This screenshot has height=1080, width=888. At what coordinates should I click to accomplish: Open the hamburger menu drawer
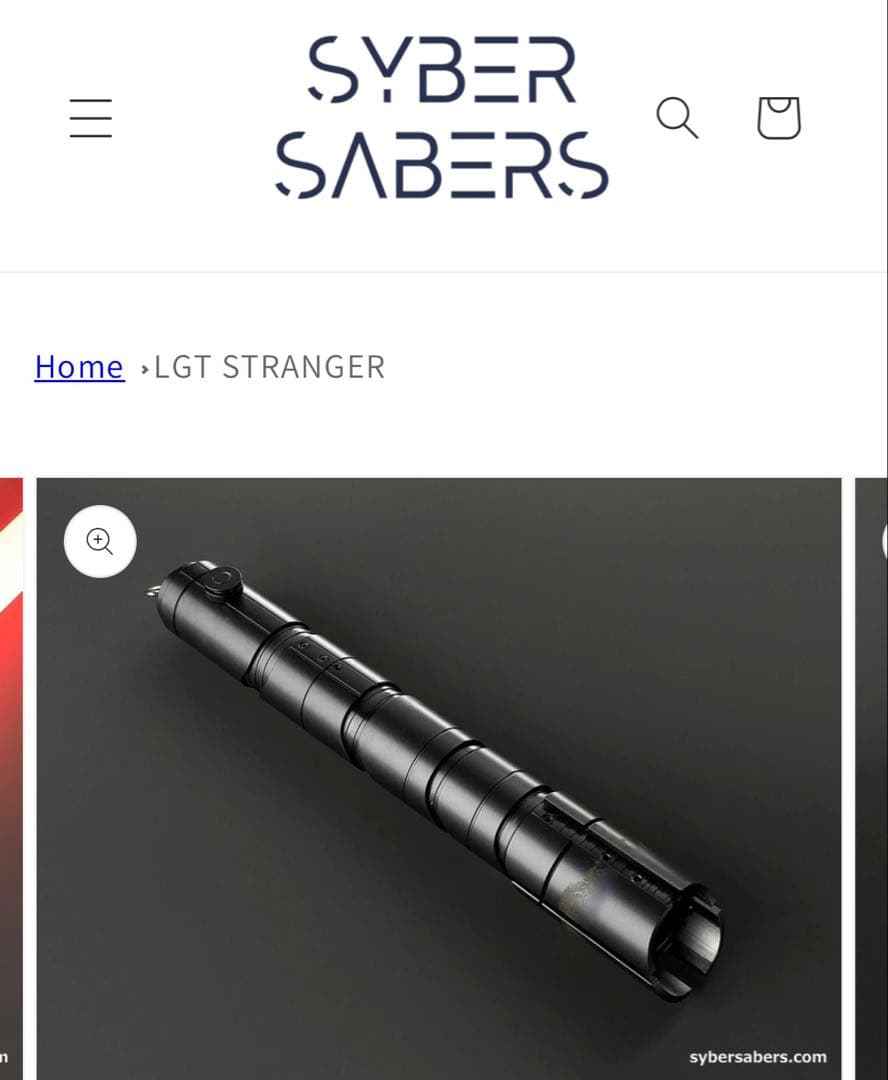point(90,118)
